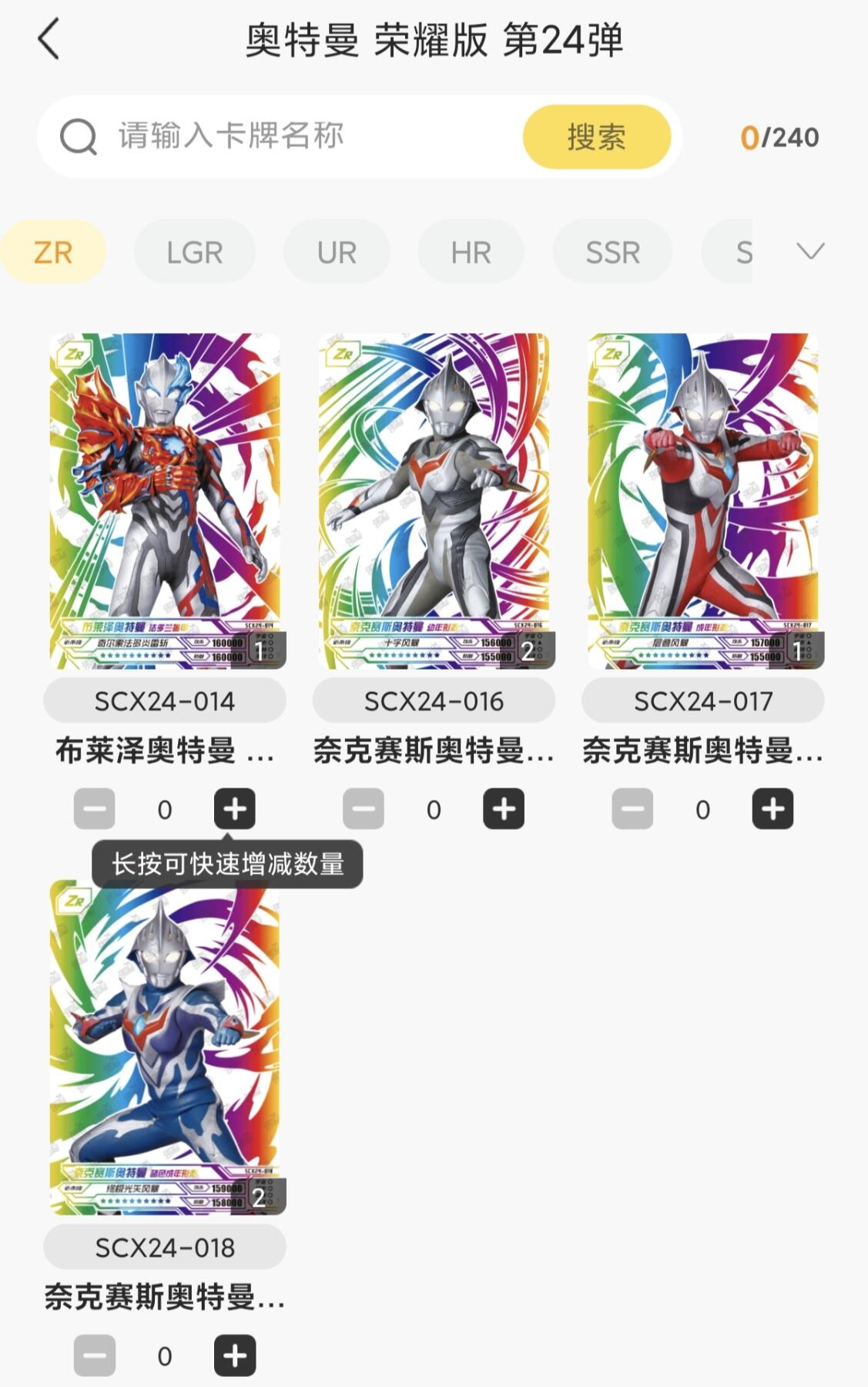868x1387 pixels.
Task: Switch to the HR rarity tab
Action: [471, 252]
